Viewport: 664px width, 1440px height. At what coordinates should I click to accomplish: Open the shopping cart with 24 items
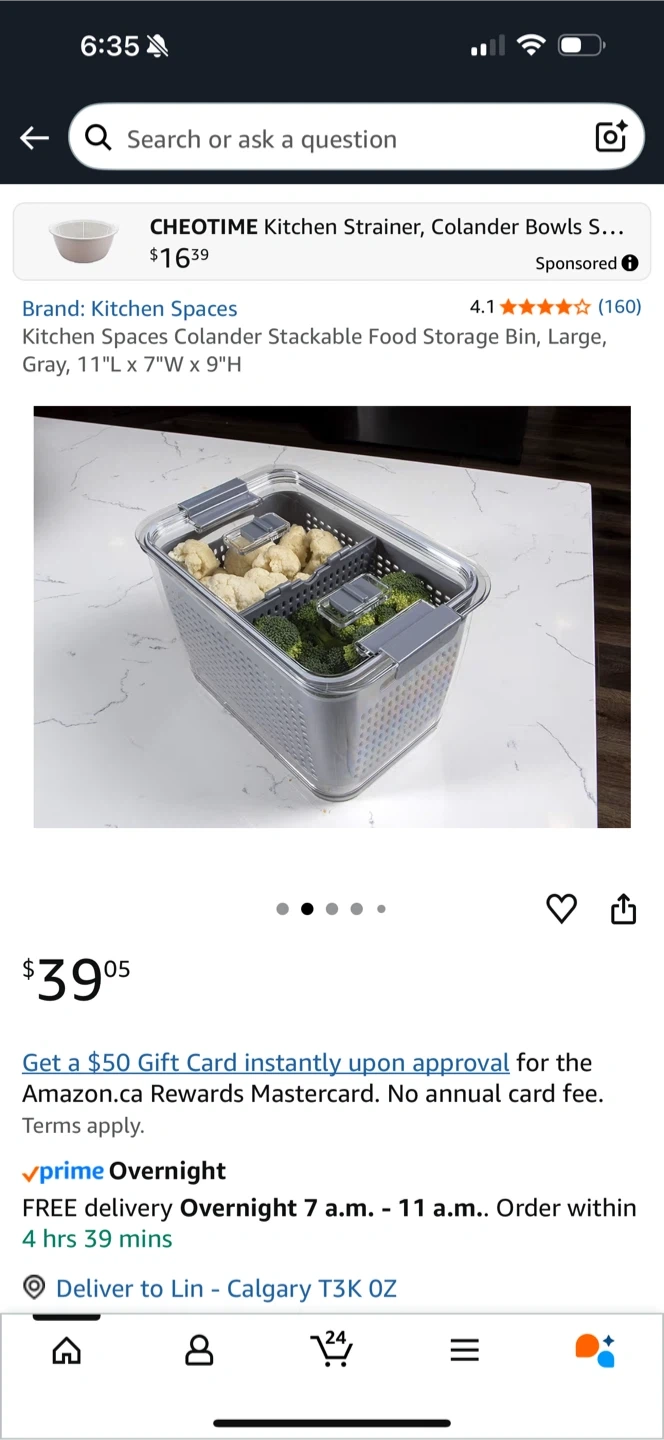coord(332,1349)
